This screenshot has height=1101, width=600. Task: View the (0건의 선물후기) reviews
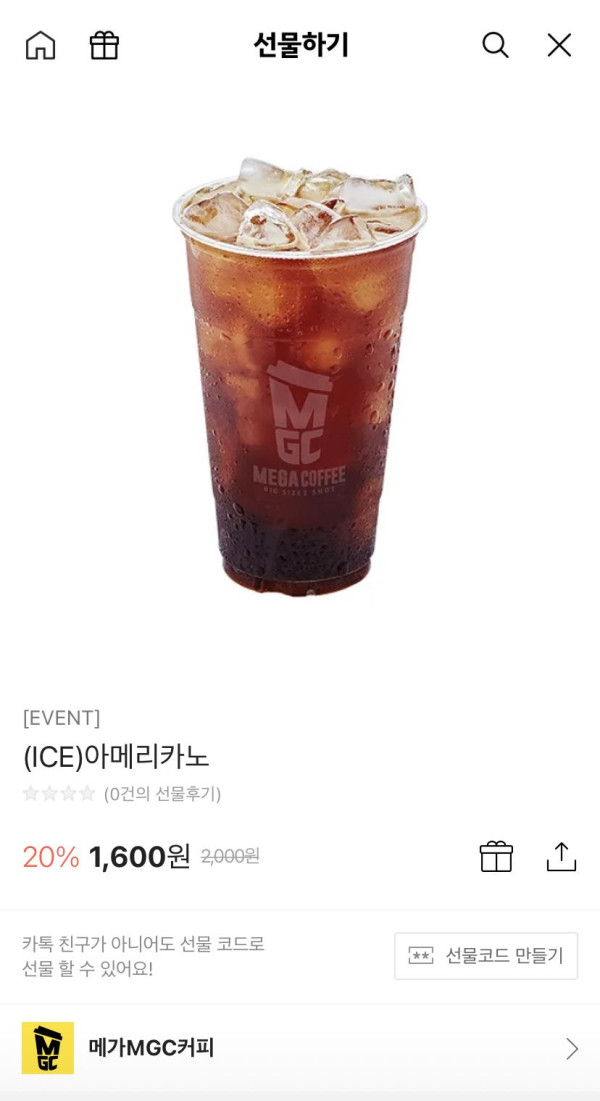[162, 794]
